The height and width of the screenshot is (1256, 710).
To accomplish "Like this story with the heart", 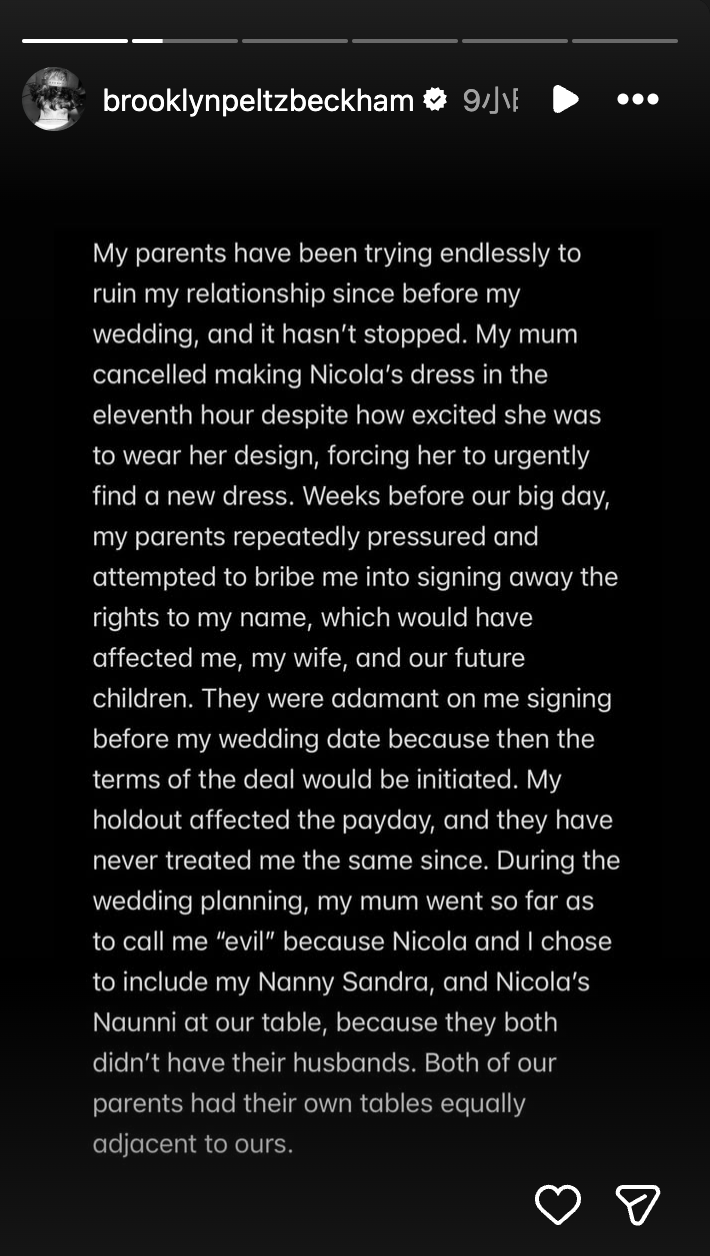I will tap(558, 1204).
